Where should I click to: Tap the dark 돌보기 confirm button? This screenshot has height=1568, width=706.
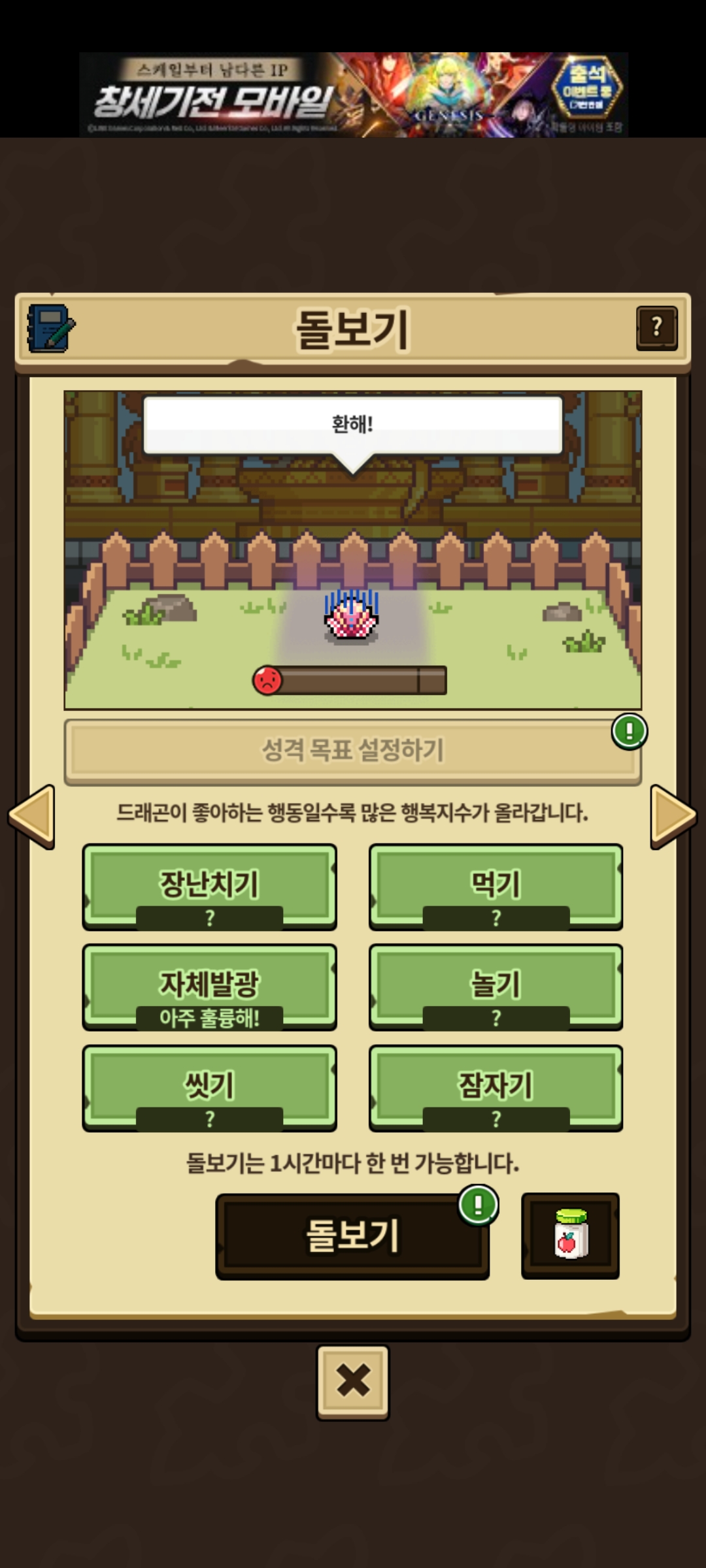click(352, 1235)
